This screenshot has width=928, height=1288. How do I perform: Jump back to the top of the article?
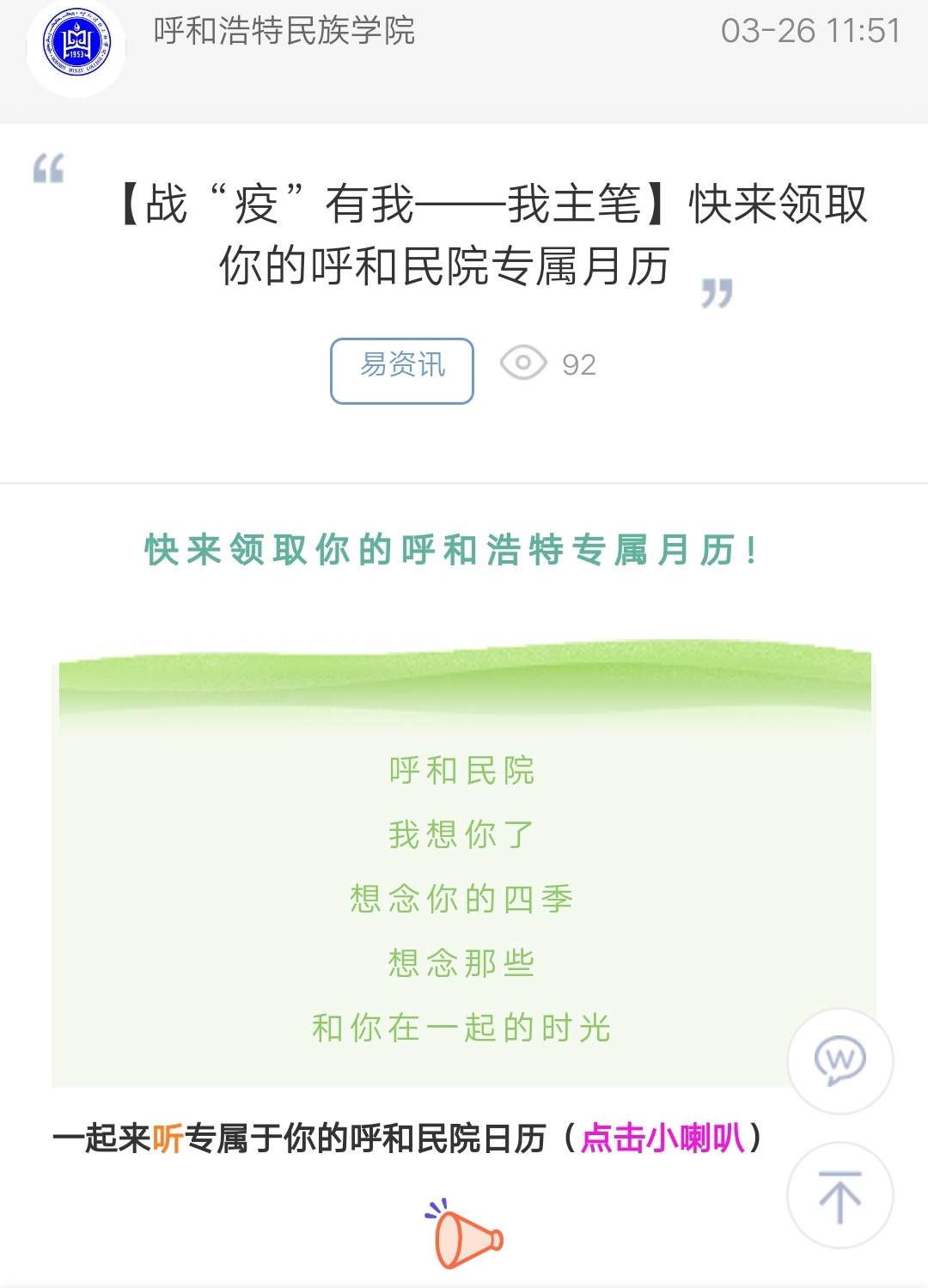(839, 1195)
